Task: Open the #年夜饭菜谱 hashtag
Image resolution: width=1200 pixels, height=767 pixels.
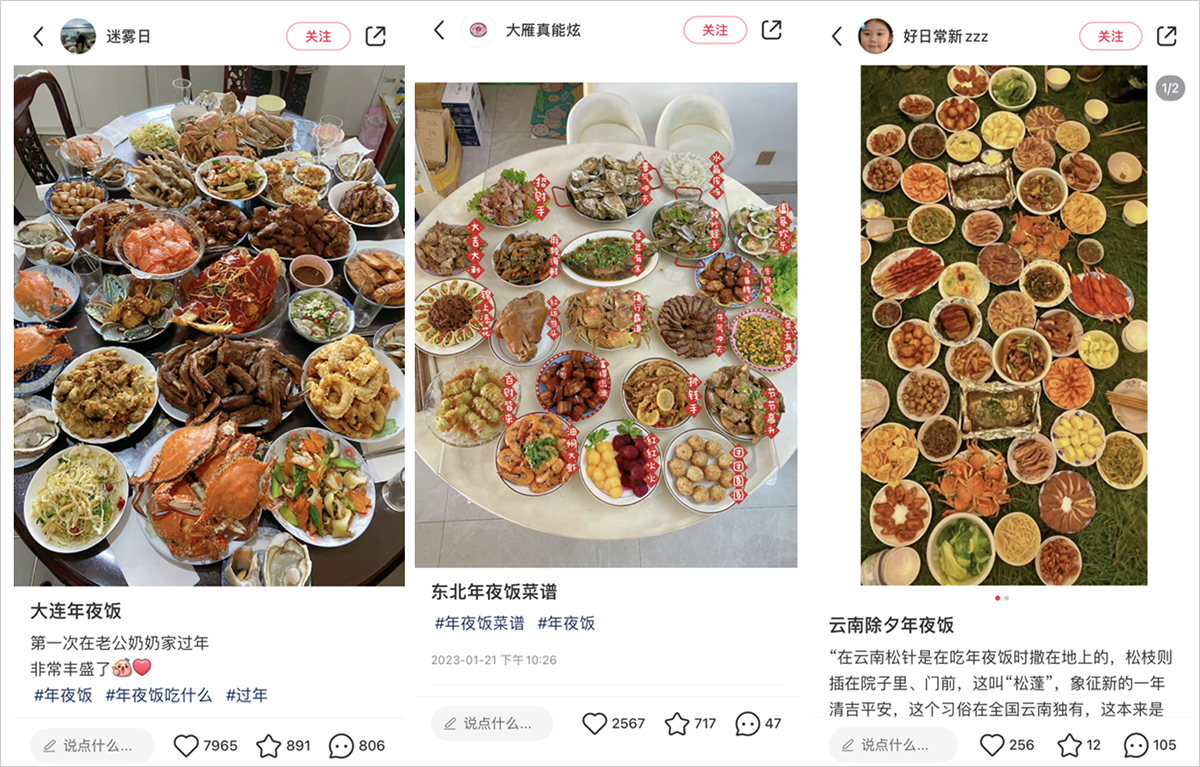Action: 479,623
